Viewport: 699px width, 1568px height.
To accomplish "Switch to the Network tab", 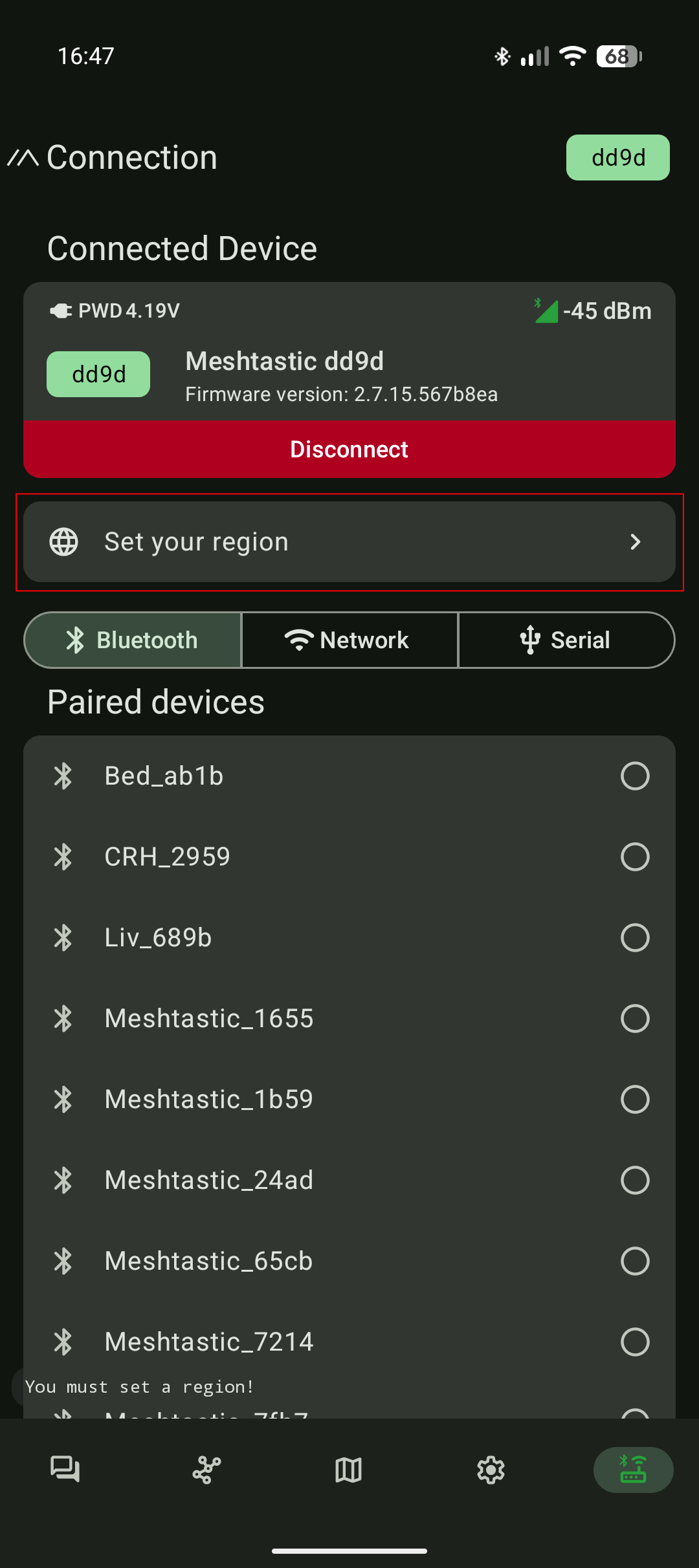I will click(349, 640).
